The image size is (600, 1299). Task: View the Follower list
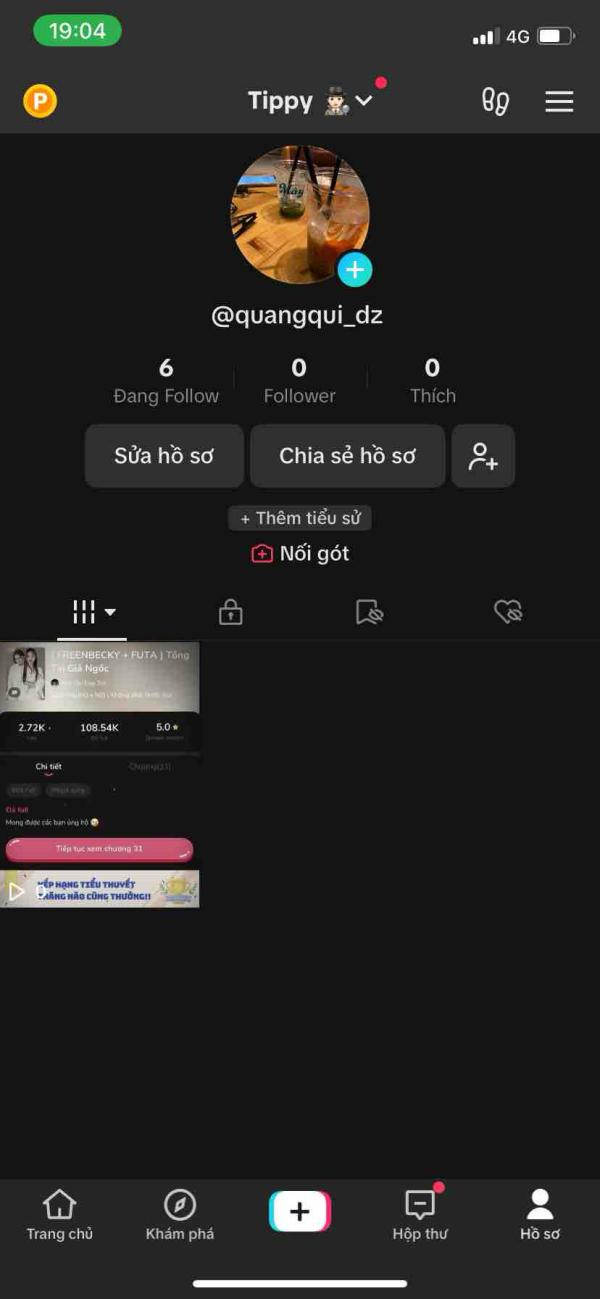click(x=299, y=382)
